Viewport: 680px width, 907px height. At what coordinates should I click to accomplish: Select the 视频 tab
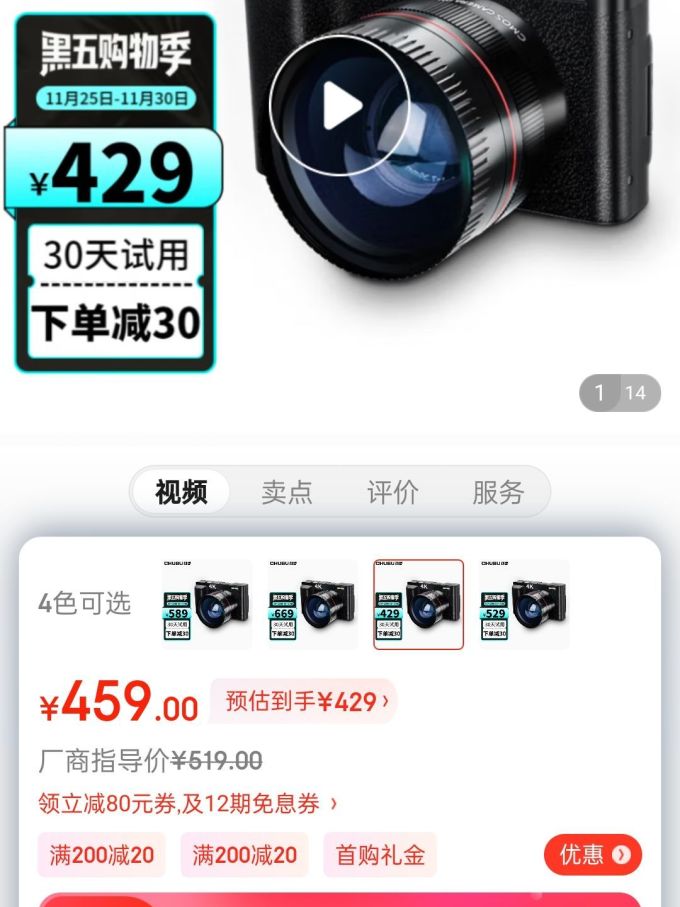182,492
